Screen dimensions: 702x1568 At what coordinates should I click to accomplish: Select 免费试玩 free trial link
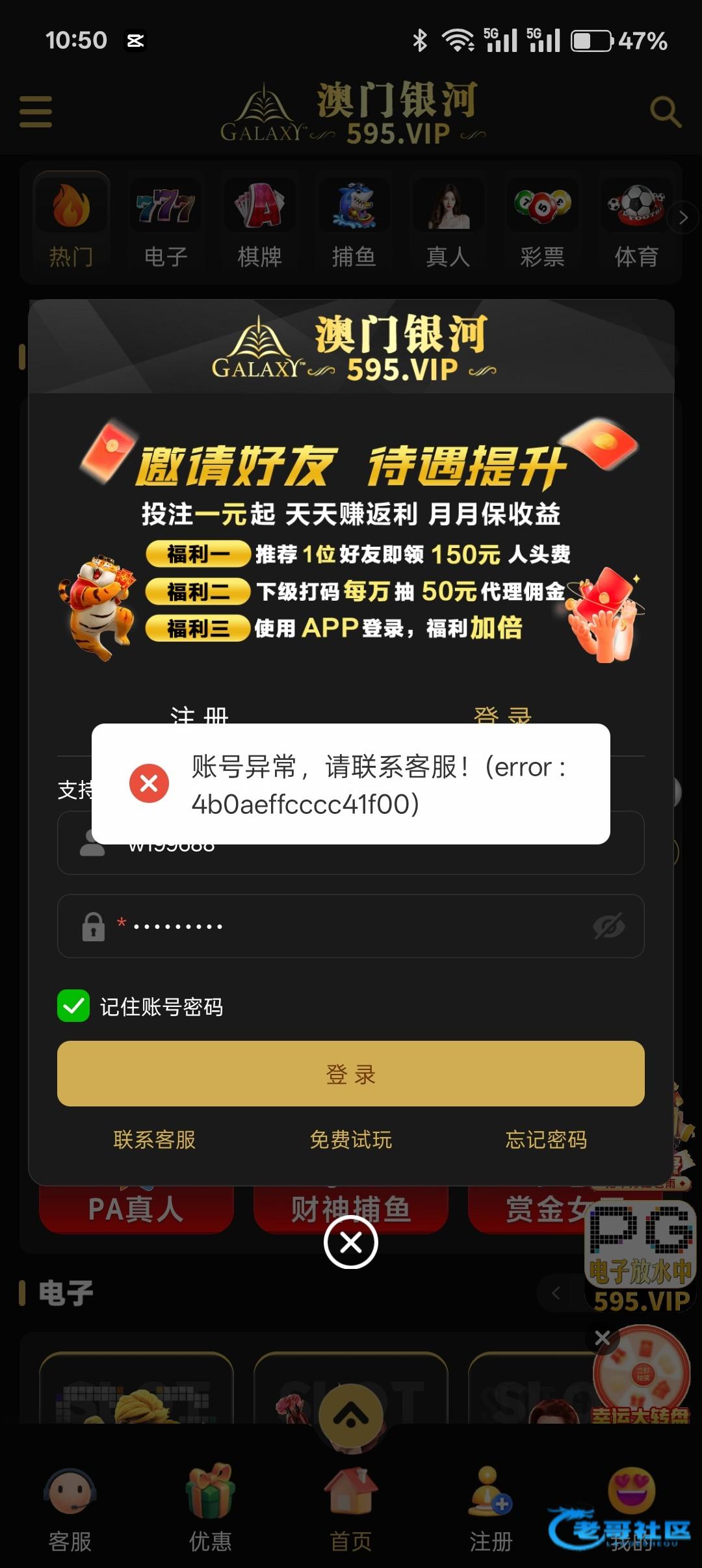tap(351, 1140)
